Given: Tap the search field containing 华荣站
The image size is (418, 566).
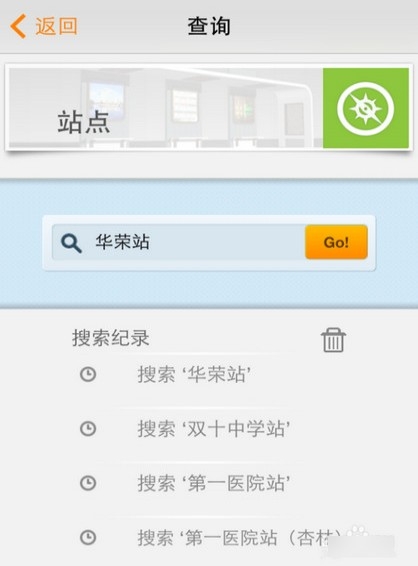Looking at the screenshot, I should 179,242.
